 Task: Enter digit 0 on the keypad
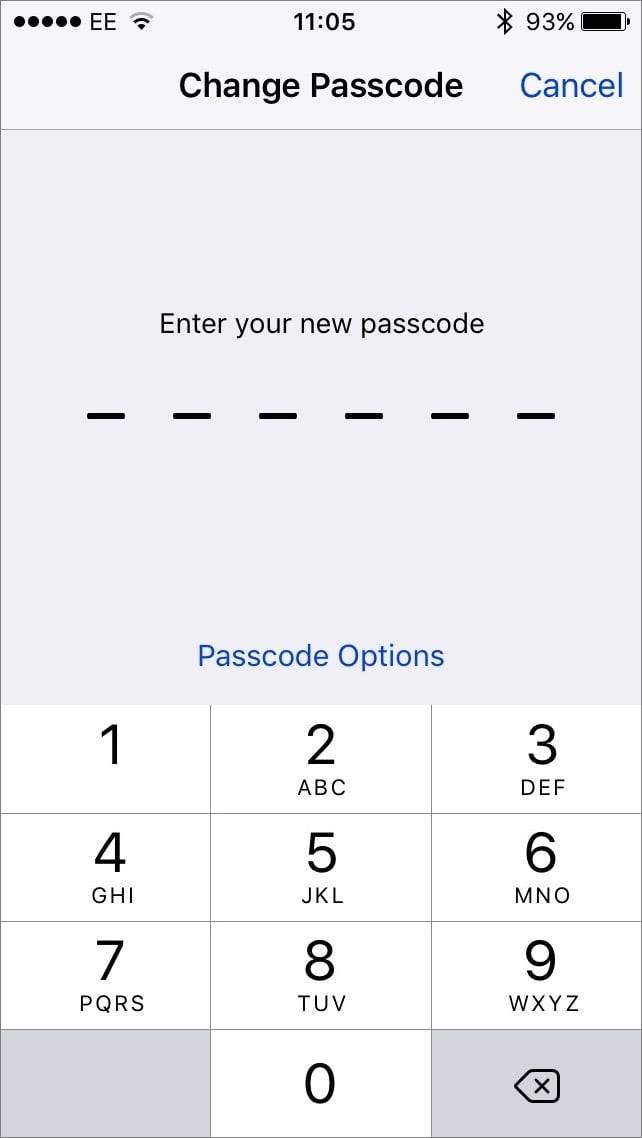click(321, 1084)
